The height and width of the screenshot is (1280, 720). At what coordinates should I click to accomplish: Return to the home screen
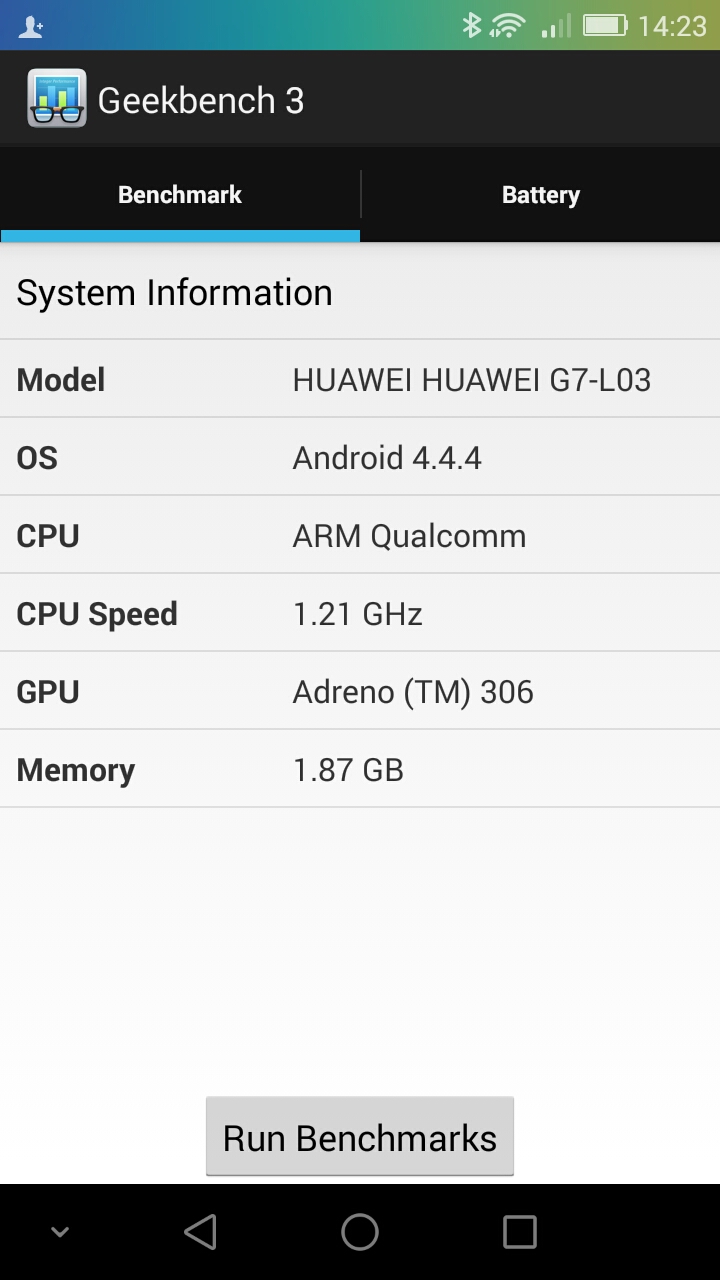coord(360,1232)
